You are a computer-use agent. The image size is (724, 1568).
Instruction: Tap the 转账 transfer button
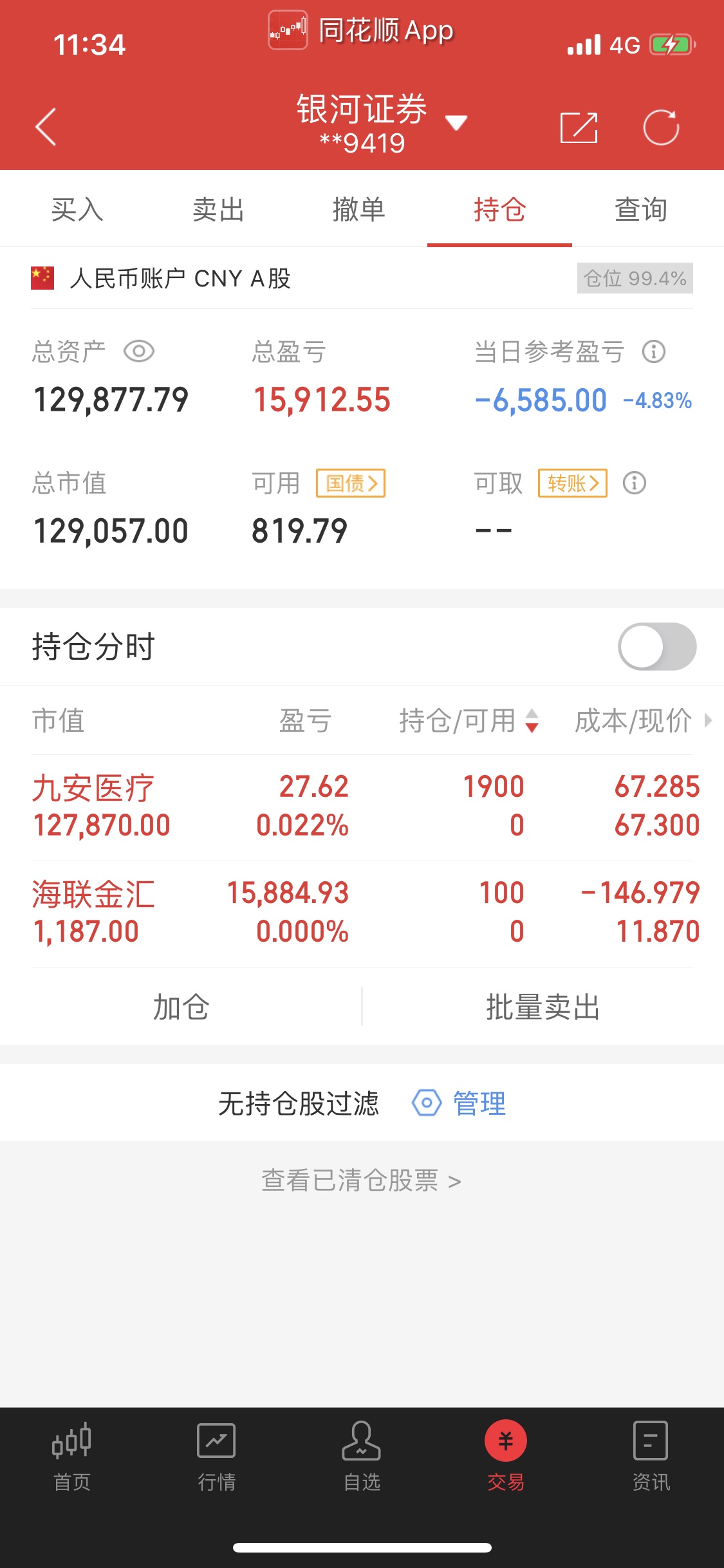click(x=573, y=483)
